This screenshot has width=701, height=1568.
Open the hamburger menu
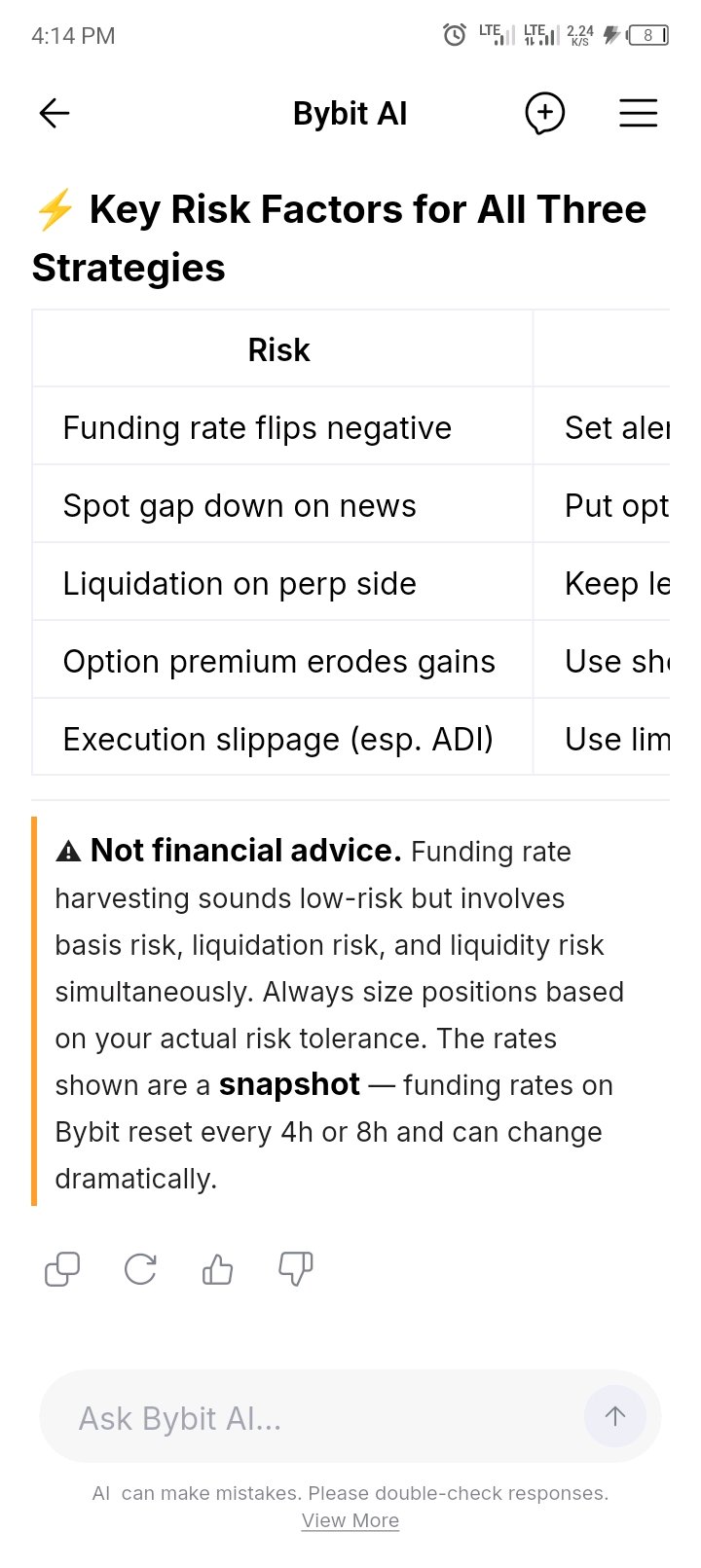tap(639, 114)
